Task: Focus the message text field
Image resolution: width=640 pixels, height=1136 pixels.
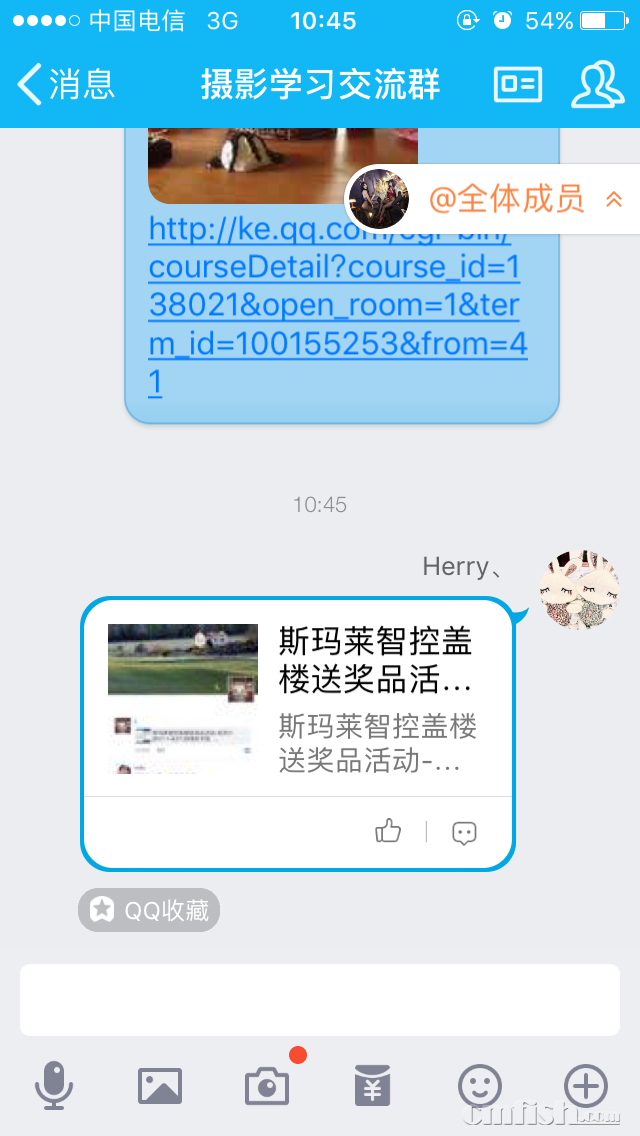Action: pyautogui.click(x=320, y=999)
